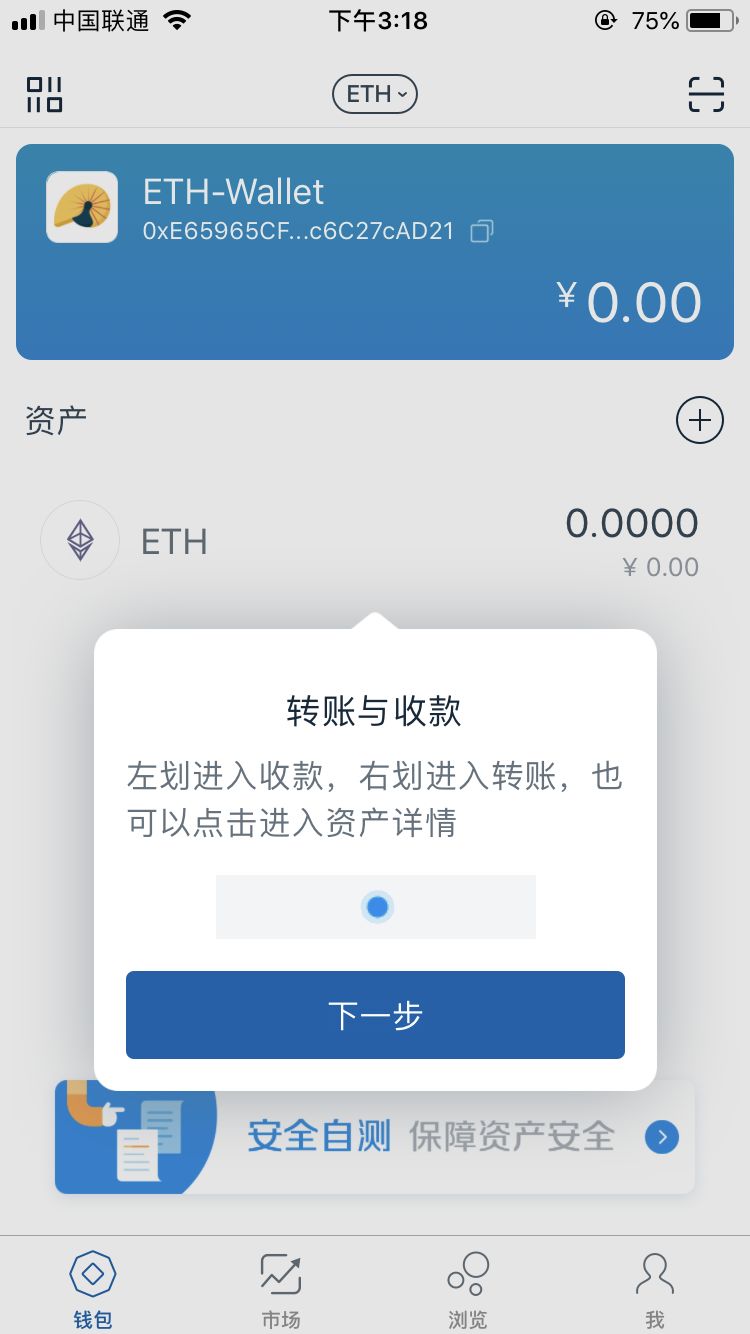This screenshot has height=1334, width=750.
Task: Open the ETH asset details row
Action: click(375, 540)
